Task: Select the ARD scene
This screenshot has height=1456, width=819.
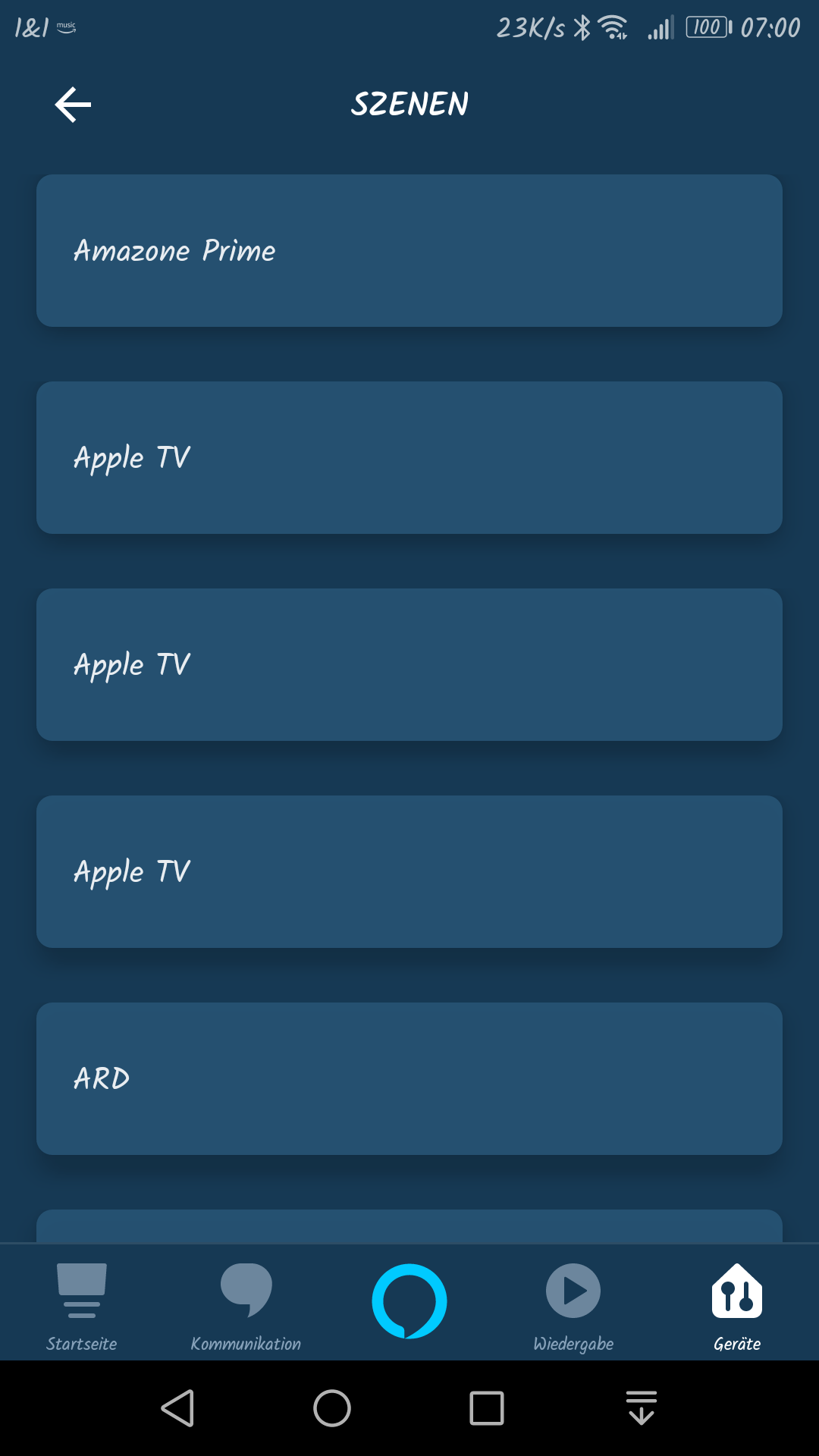Action: point(409,1078)
